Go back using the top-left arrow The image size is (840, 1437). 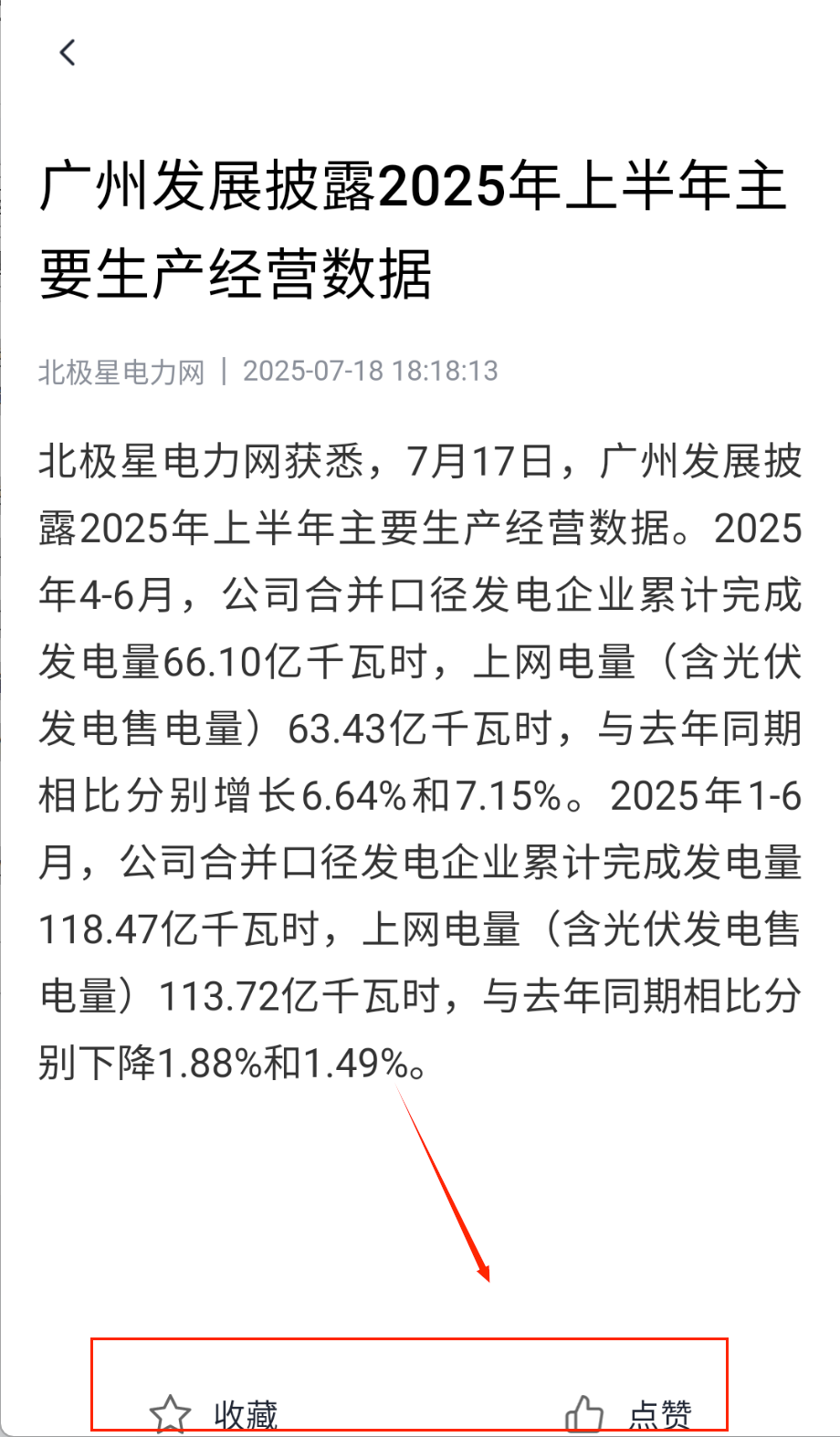pyautogui.click(x=67, y=53)
